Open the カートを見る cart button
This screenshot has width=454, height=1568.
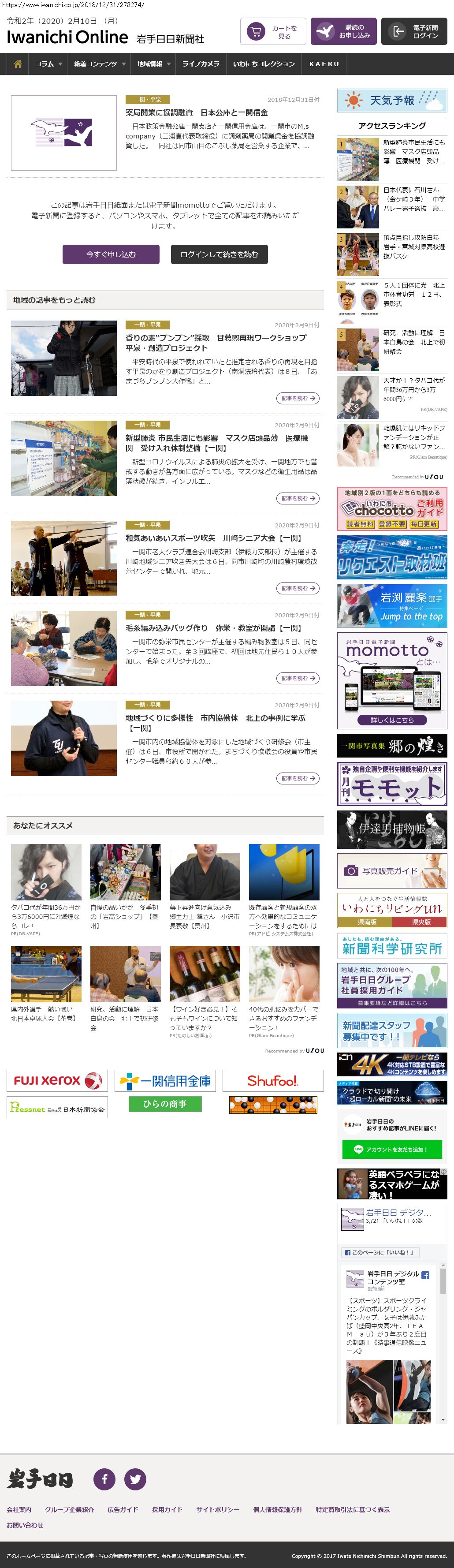(273, 32)
